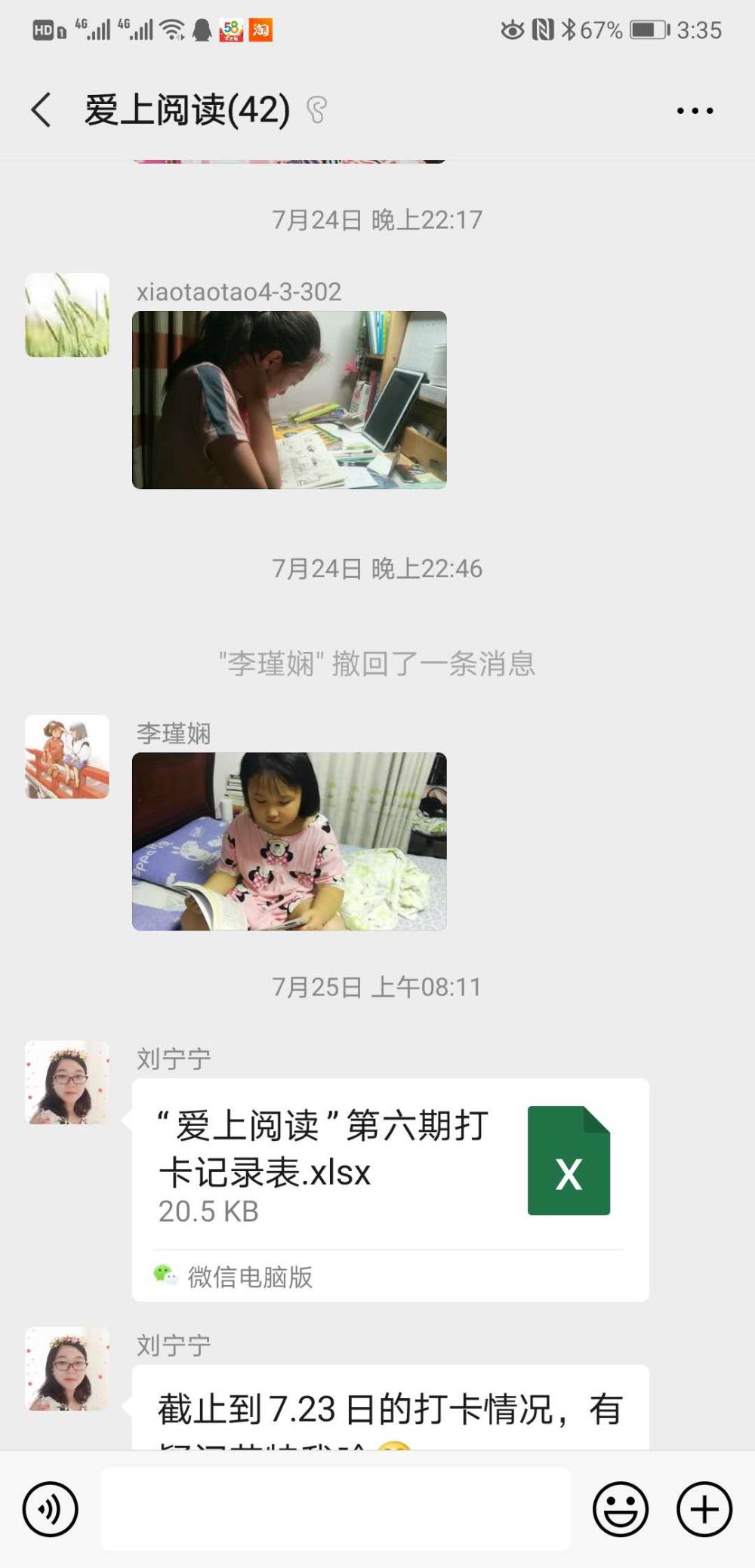Go back from the 爱上阅读 group chat
The image size is (755, 1568).
42,110
